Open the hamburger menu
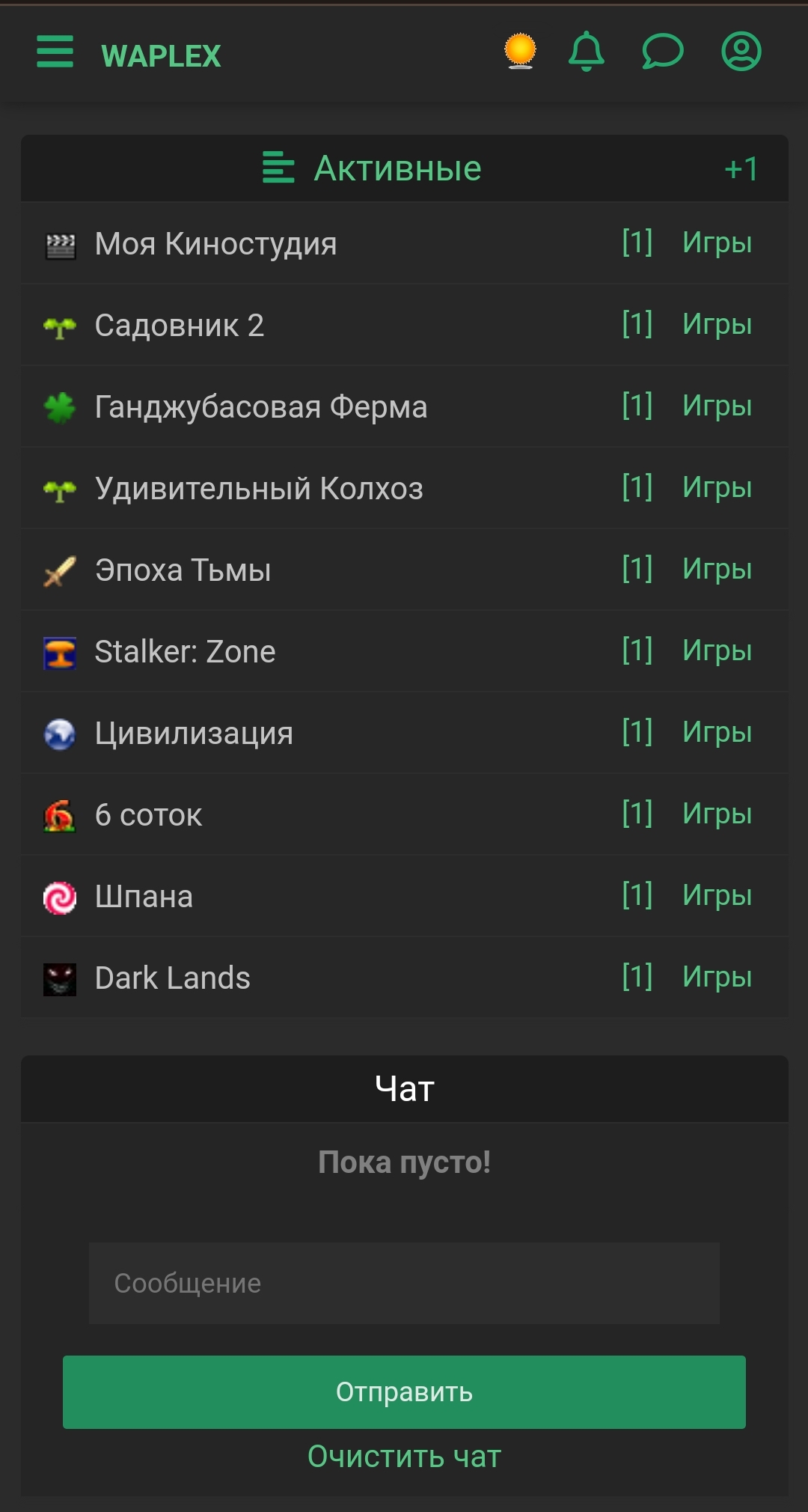Screen dimensions: 808x1512 55,52
